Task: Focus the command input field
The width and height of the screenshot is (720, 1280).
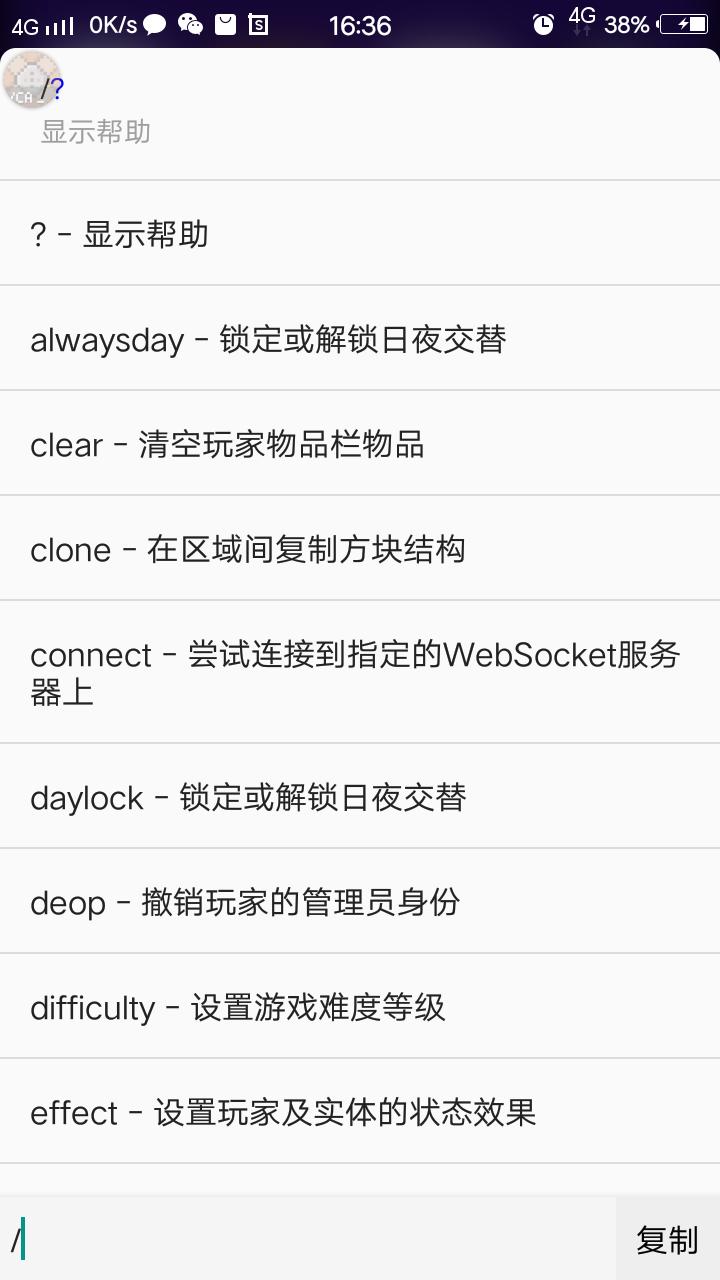Action: click(x=308, y=1239)
